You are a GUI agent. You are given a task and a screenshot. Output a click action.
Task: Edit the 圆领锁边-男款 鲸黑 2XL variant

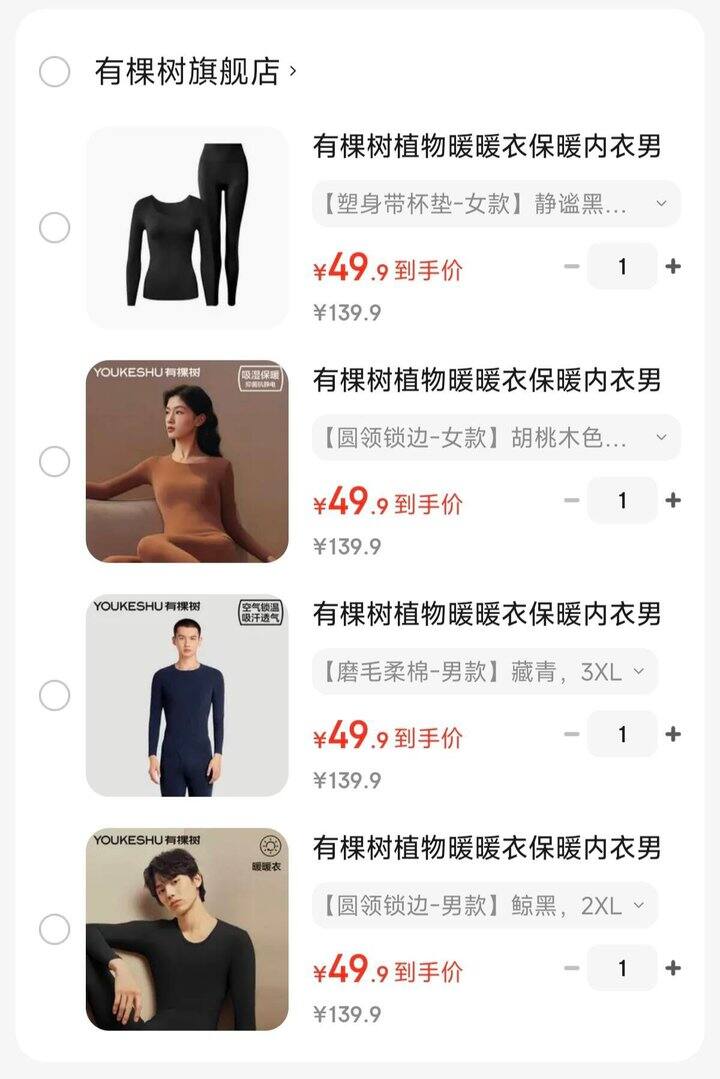click(x=484, y=906)
